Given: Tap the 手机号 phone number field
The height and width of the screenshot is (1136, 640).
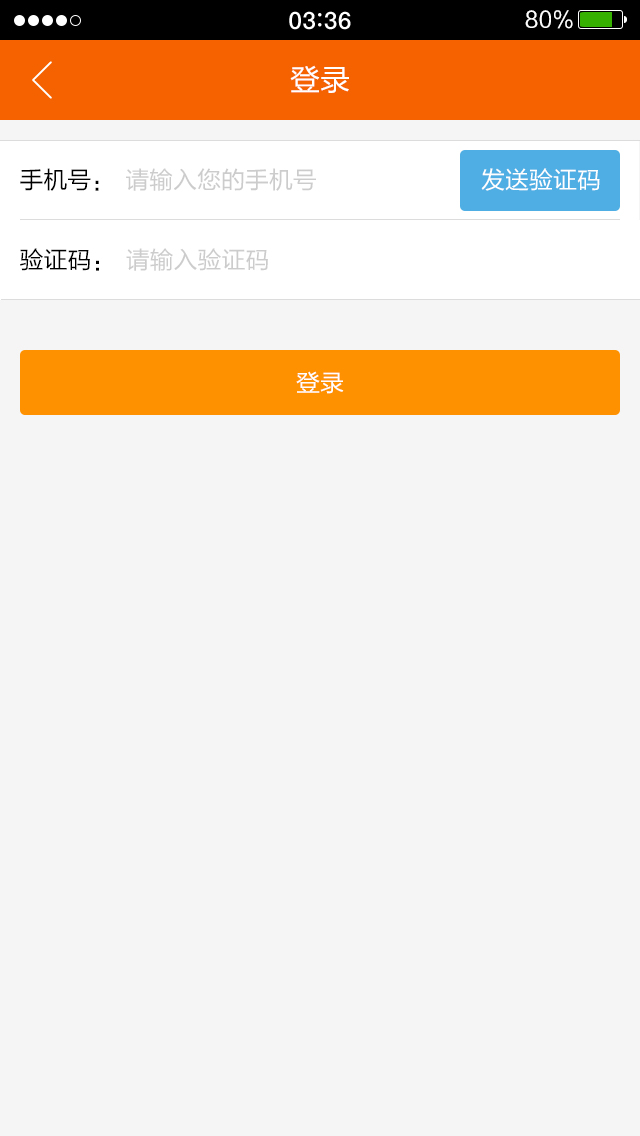Looking at the screenshot, I should 285,180.
